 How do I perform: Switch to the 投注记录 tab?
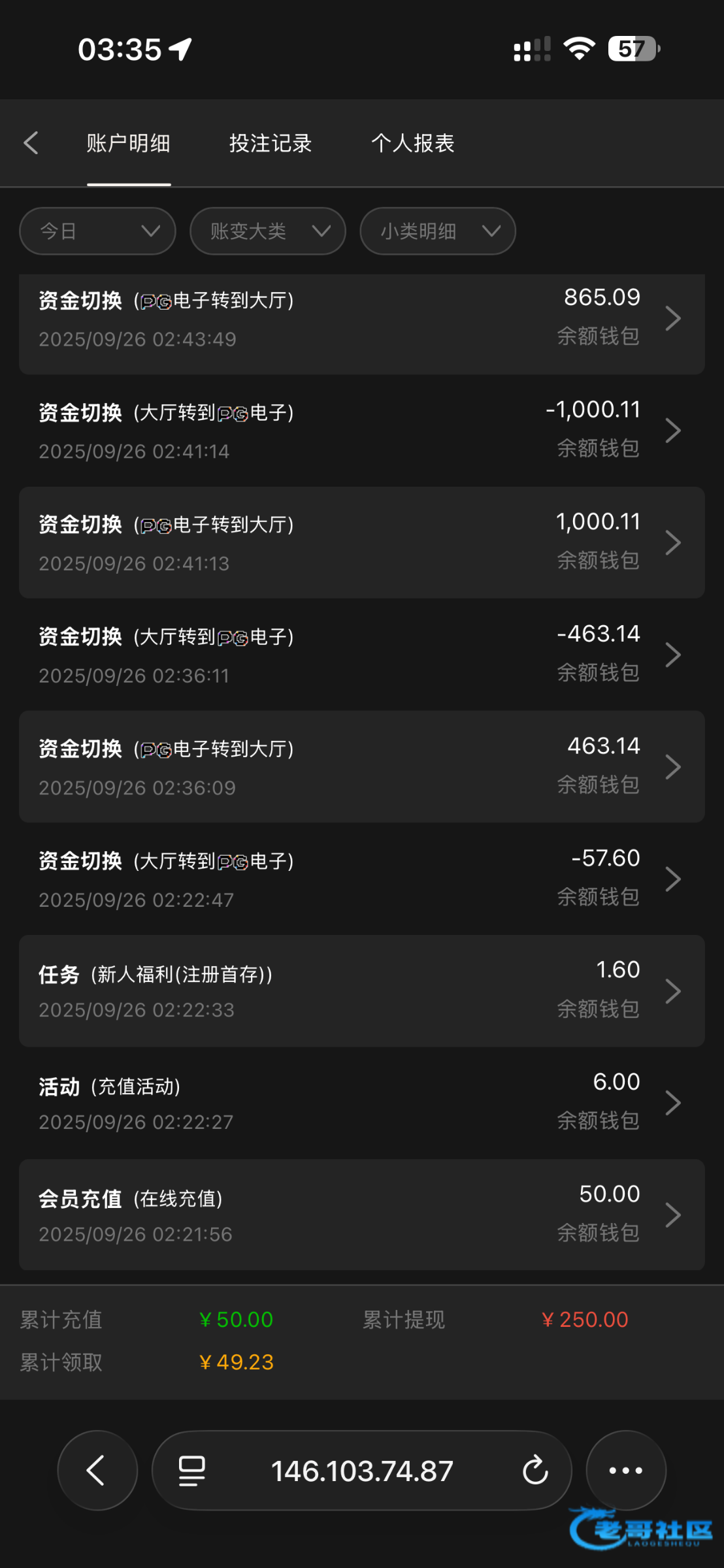pos(271,143)
